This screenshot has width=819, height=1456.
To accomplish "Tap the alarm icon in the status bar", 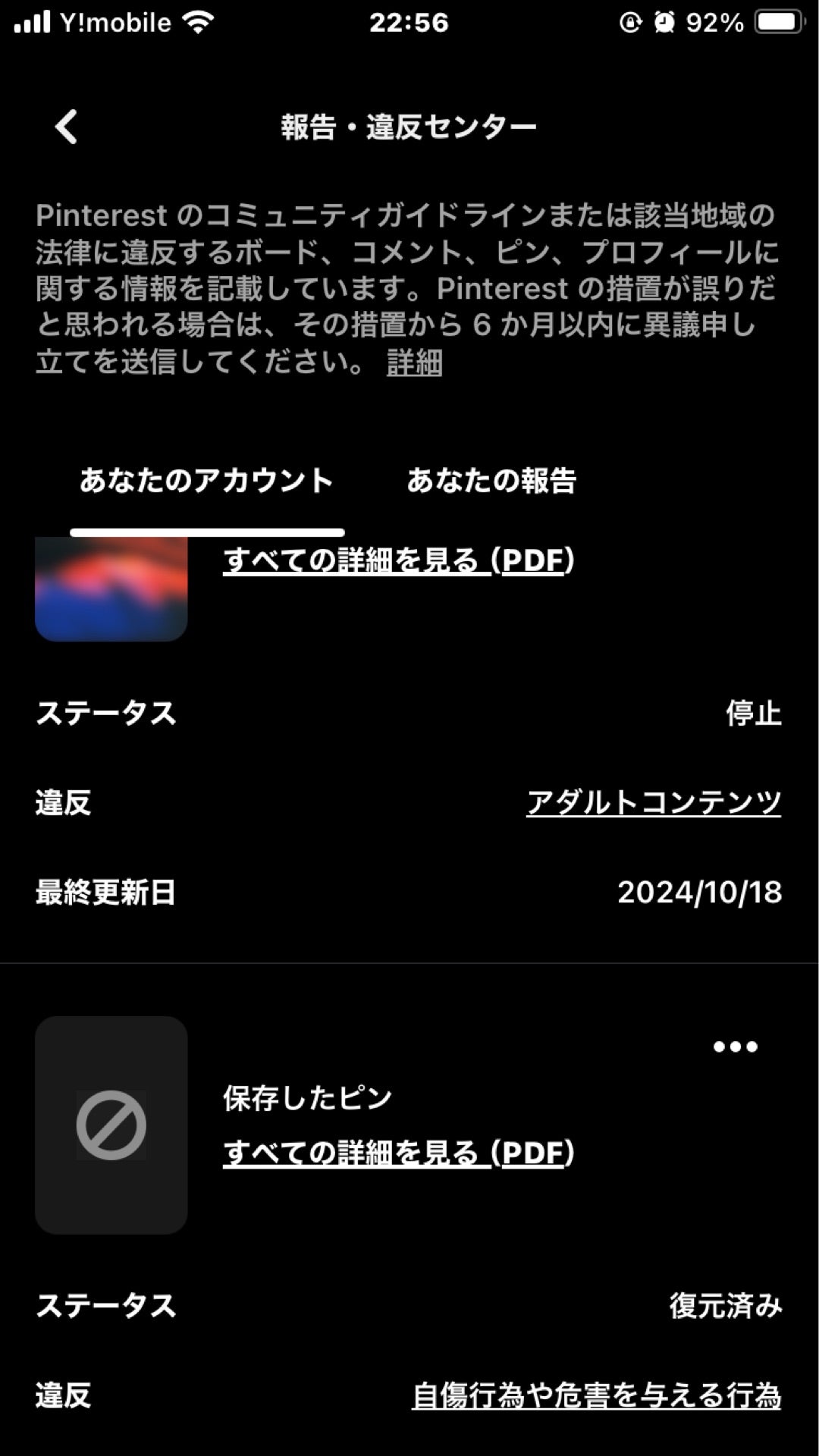I will (665, 21).
